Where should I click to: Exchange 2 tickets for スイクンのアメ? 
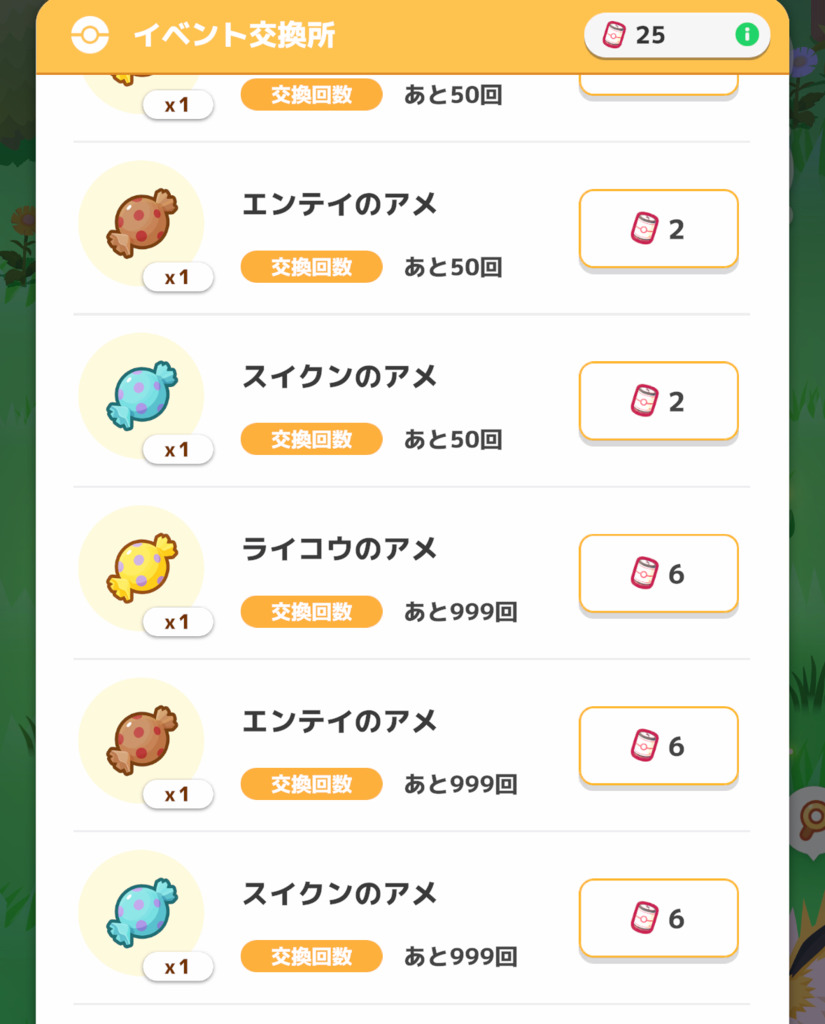[658, 401]
